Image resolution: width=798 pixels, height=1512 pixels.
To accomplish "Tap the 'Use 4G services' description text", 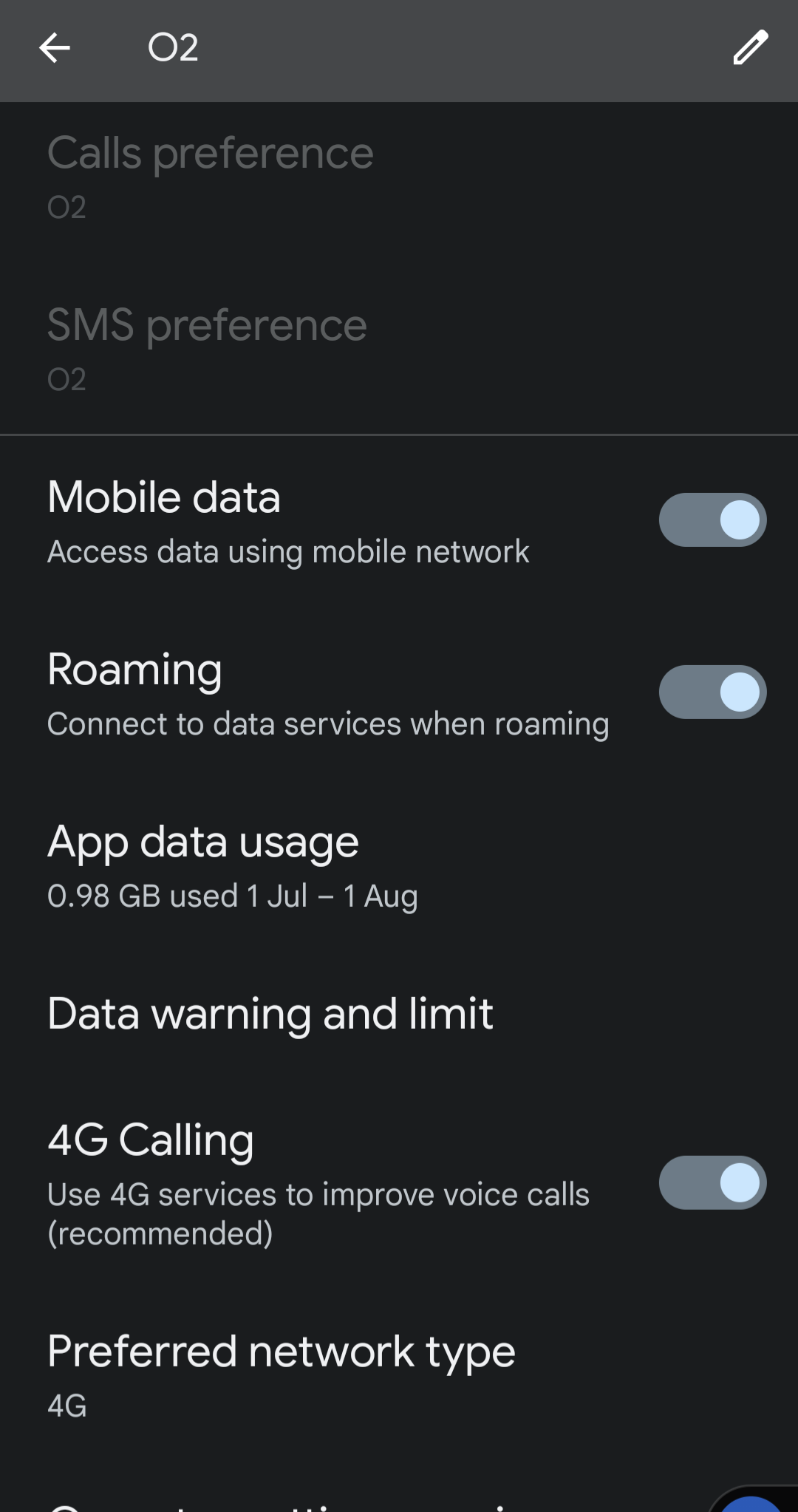I will click(318, 1195).
